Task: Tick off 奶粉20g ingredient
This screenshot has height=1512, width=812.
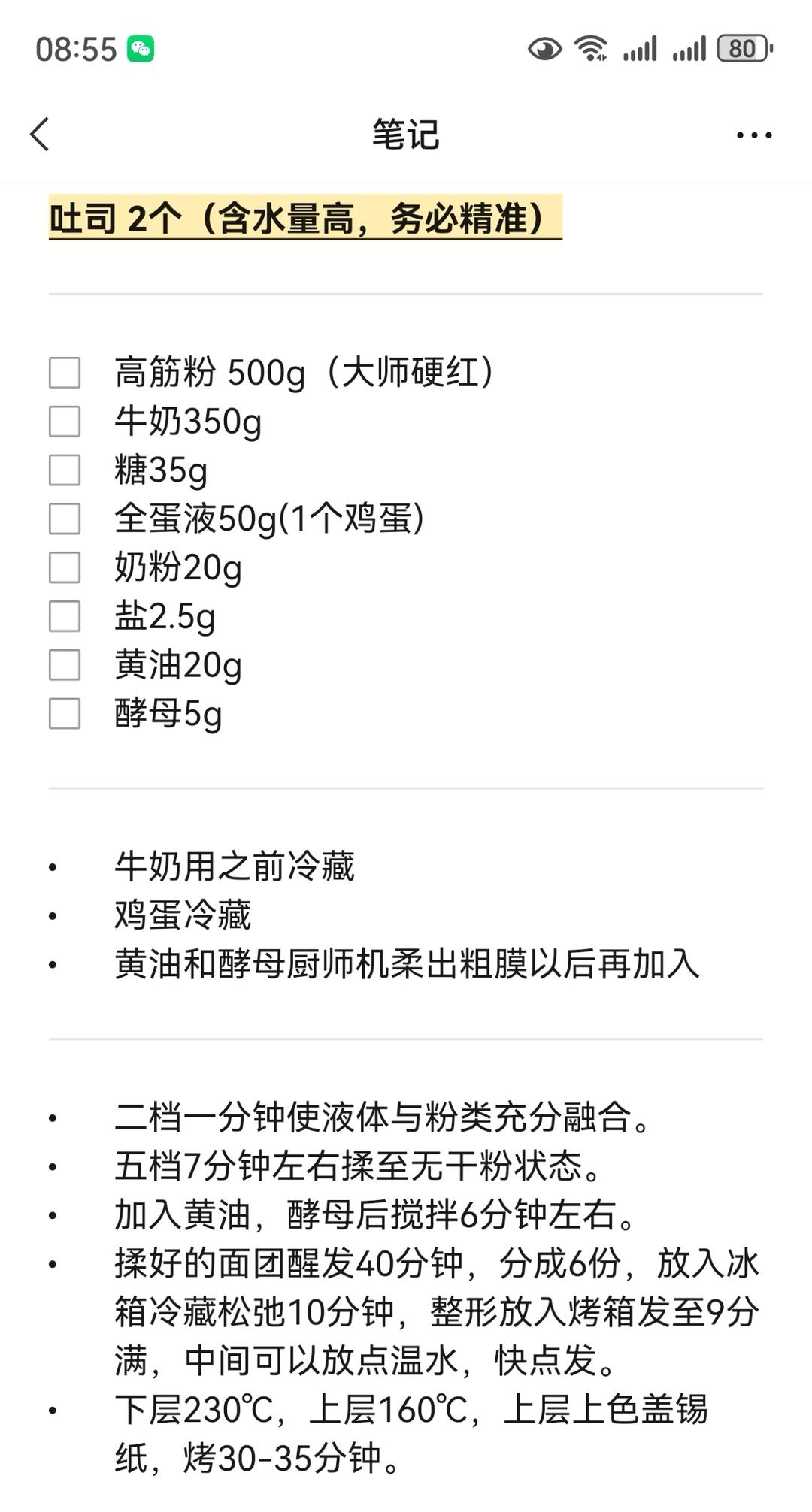Action: click(x=65, y=567)
